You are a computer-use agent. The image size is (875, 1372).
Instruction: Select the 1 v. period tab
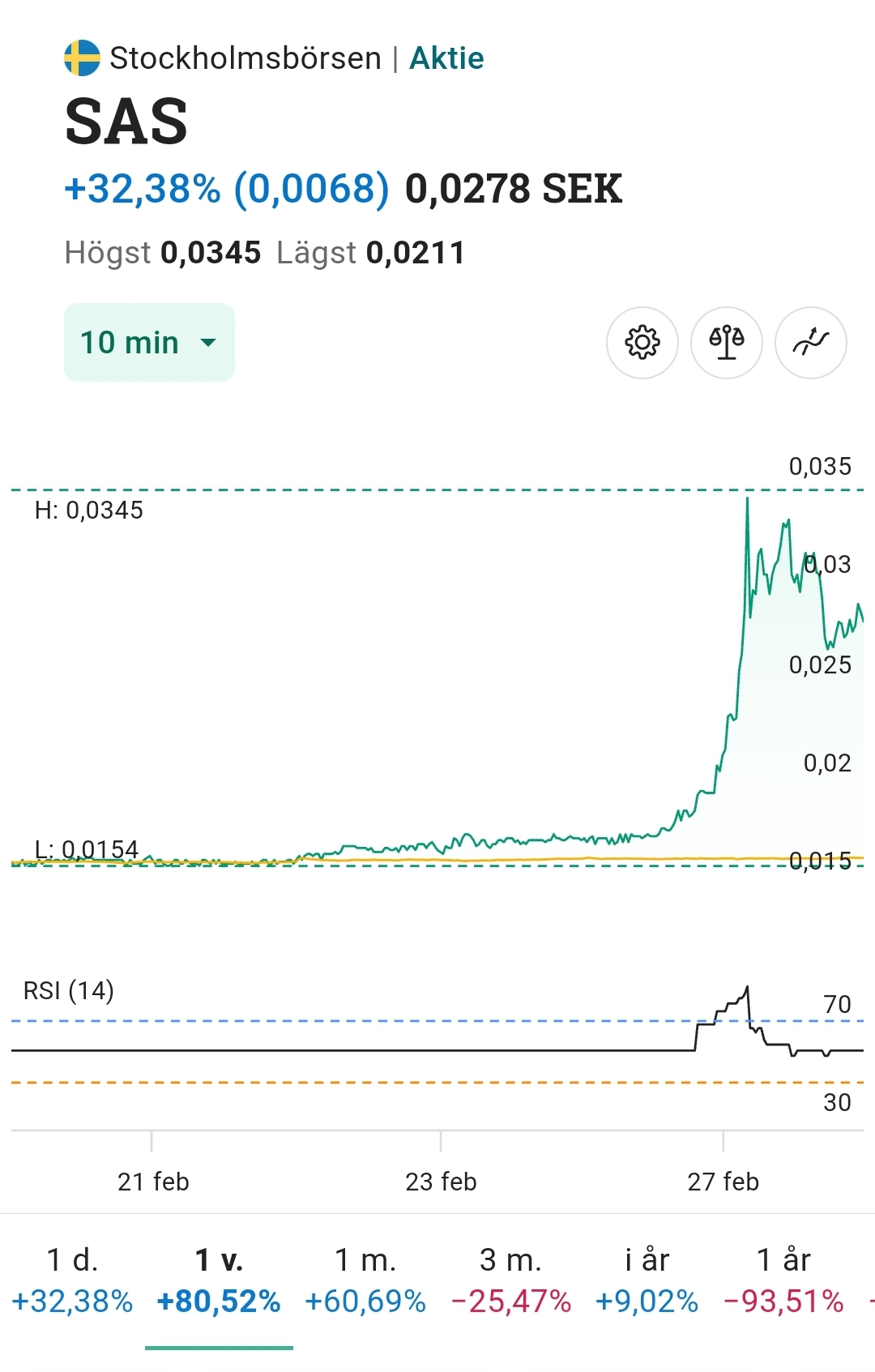pos(219,1280)
